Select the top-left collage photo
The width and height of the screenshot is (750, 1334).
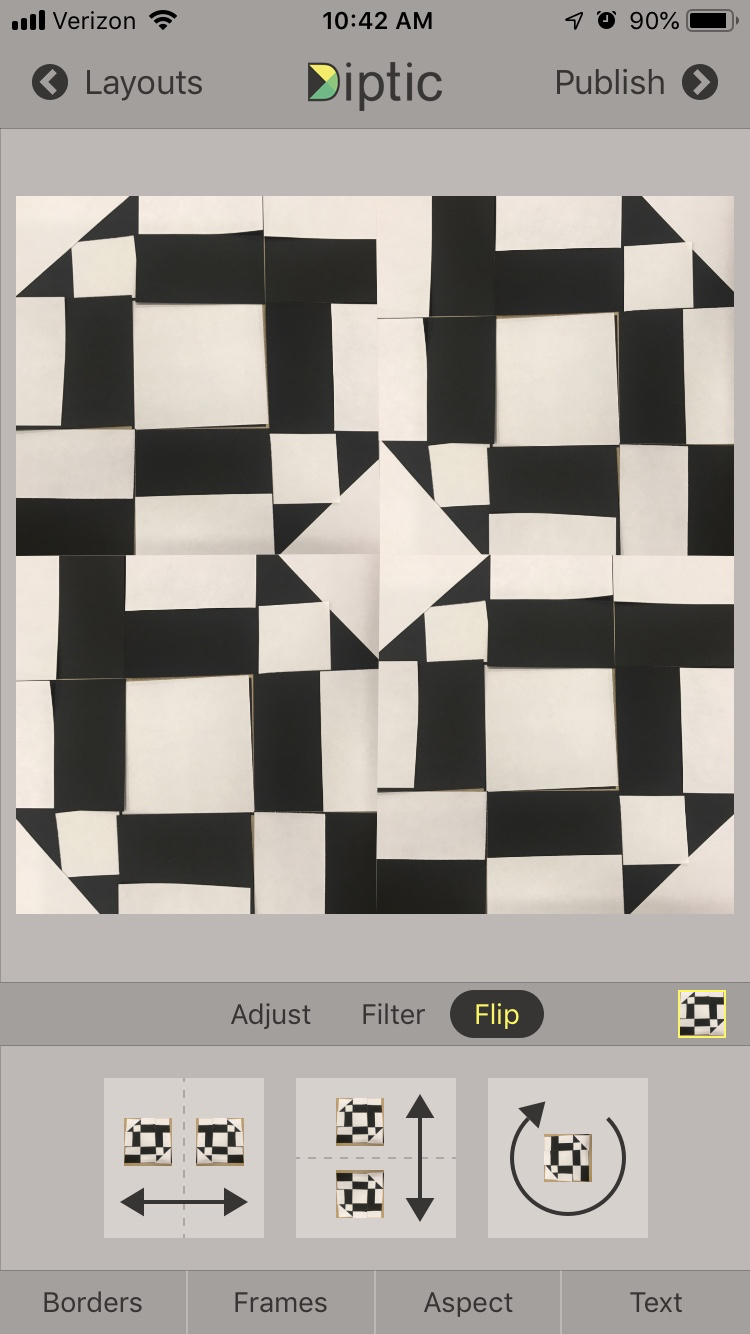point(196,375)
